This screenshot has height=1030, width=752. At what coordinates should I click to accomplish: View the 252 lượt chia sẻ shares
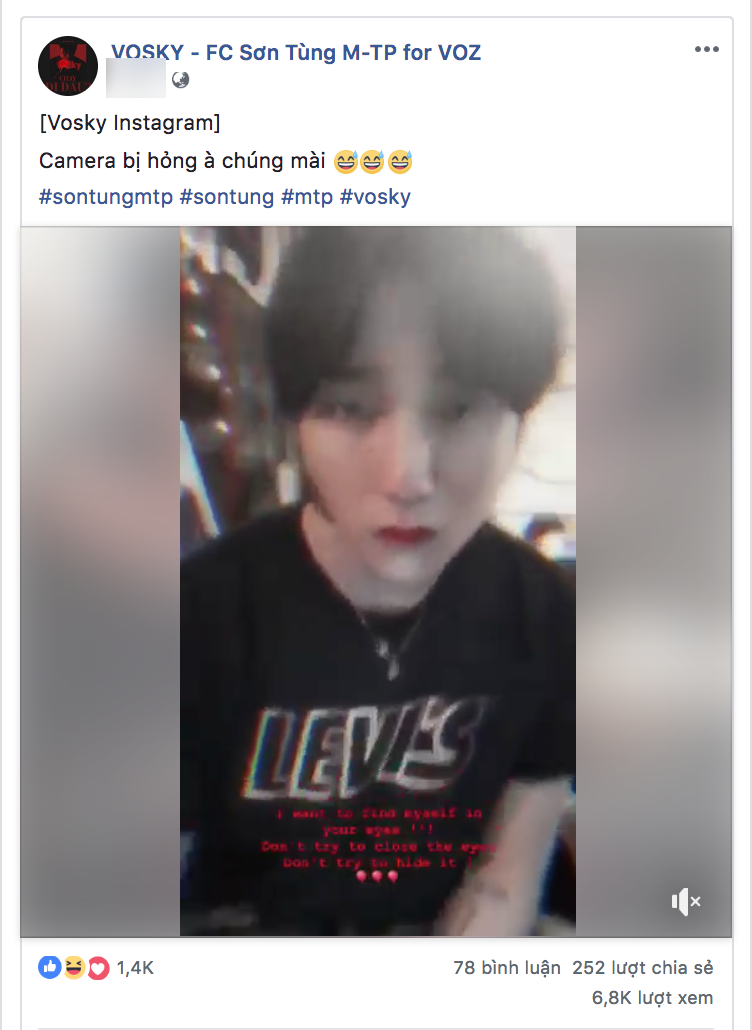click(642, 967)
